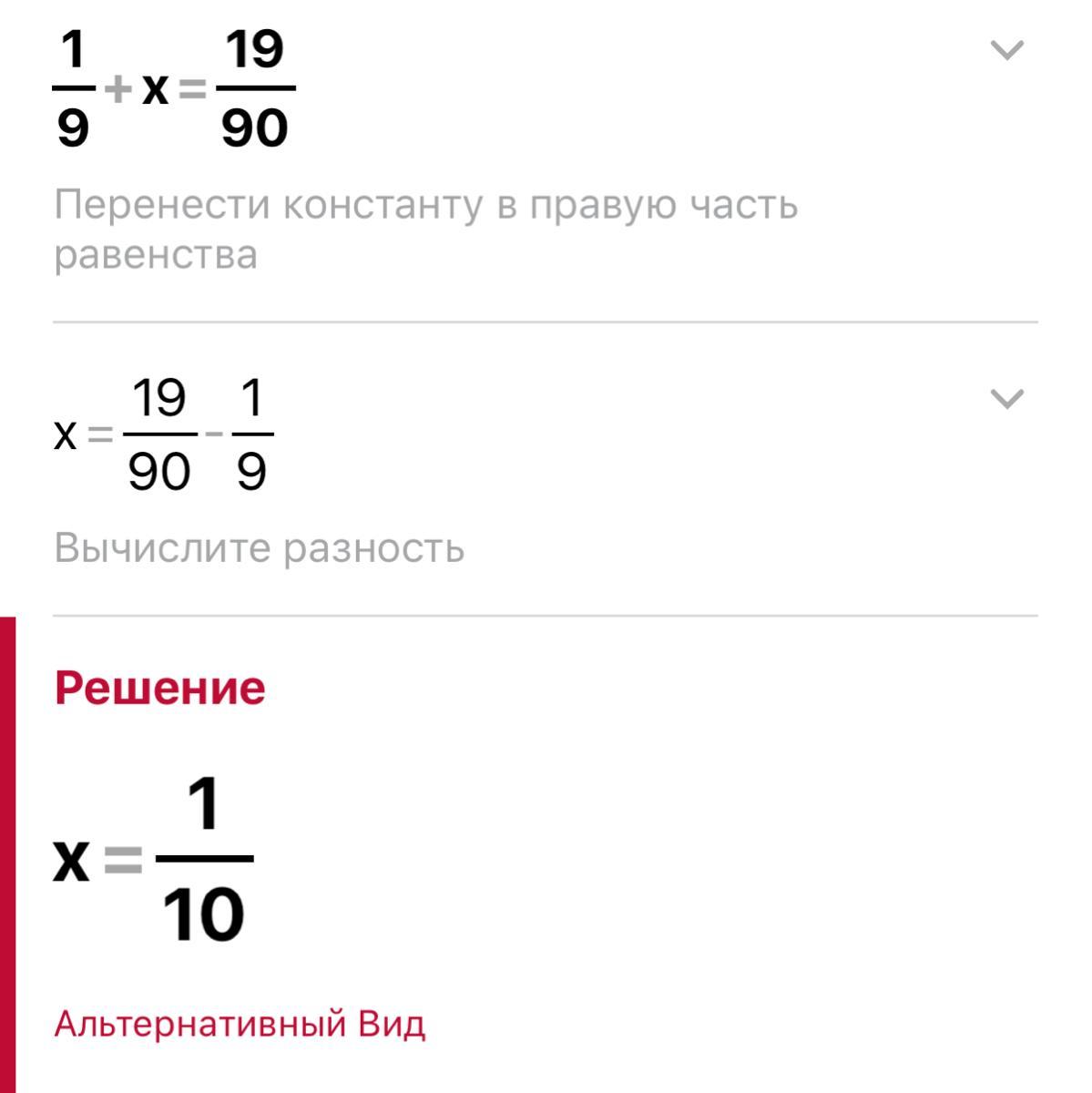Image resolution: width=1092 pixels, height=1093 pixels.
Task: Expand the 'Перенести константу' step chevron
Action: (1006, 50)
